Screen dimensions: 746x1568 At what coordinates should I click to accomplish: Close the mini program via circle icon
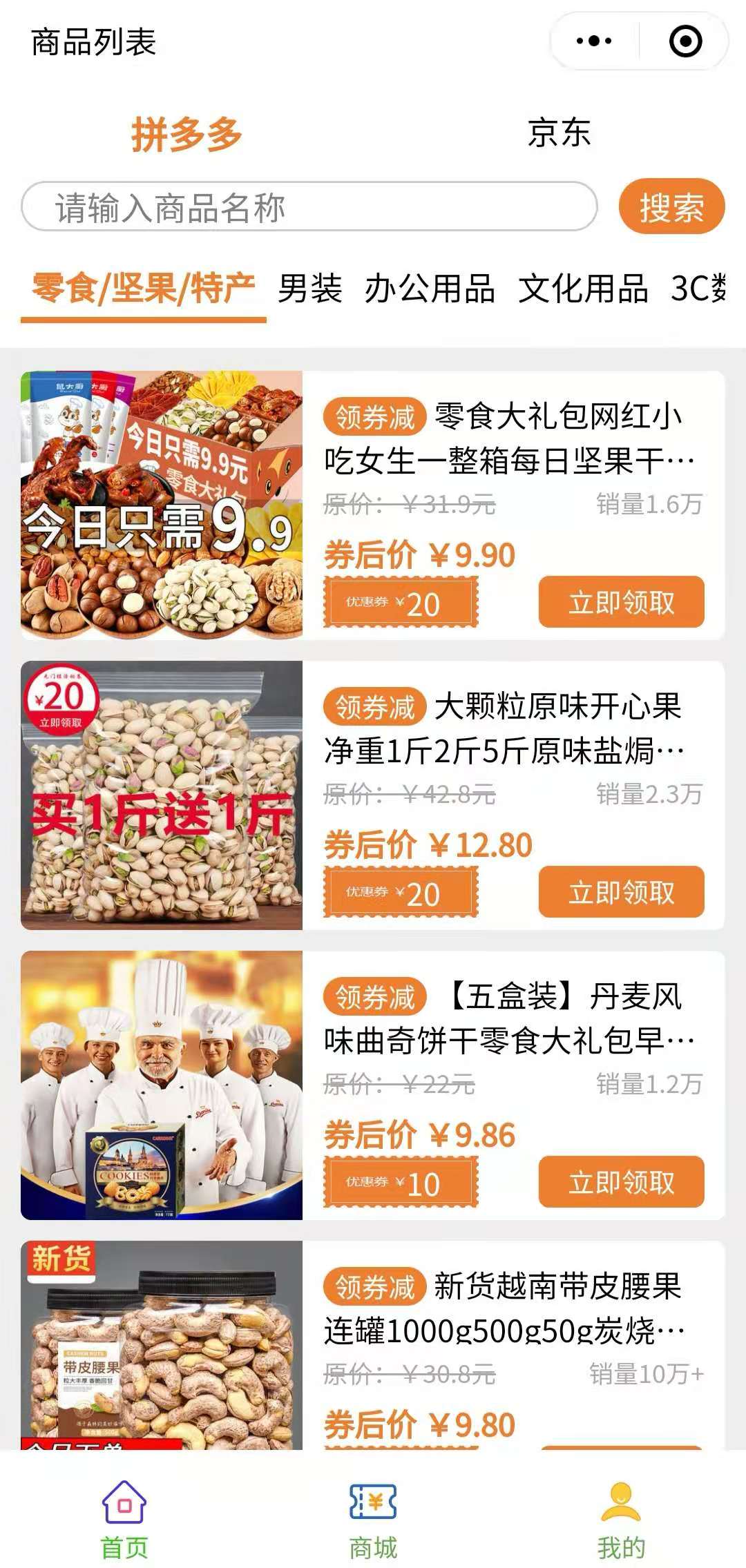[686, 41]
